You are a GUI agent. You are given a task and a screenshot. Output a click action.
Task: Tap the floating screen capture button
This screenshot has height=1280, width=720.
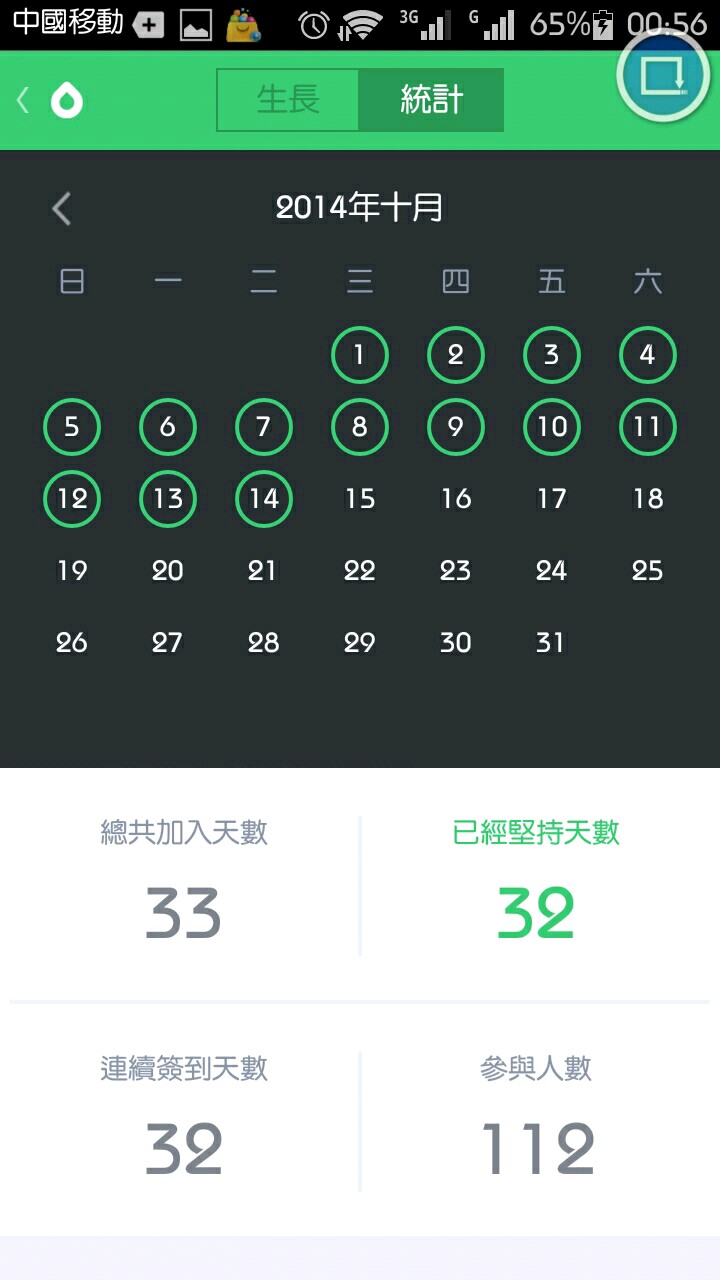(663, 75)
